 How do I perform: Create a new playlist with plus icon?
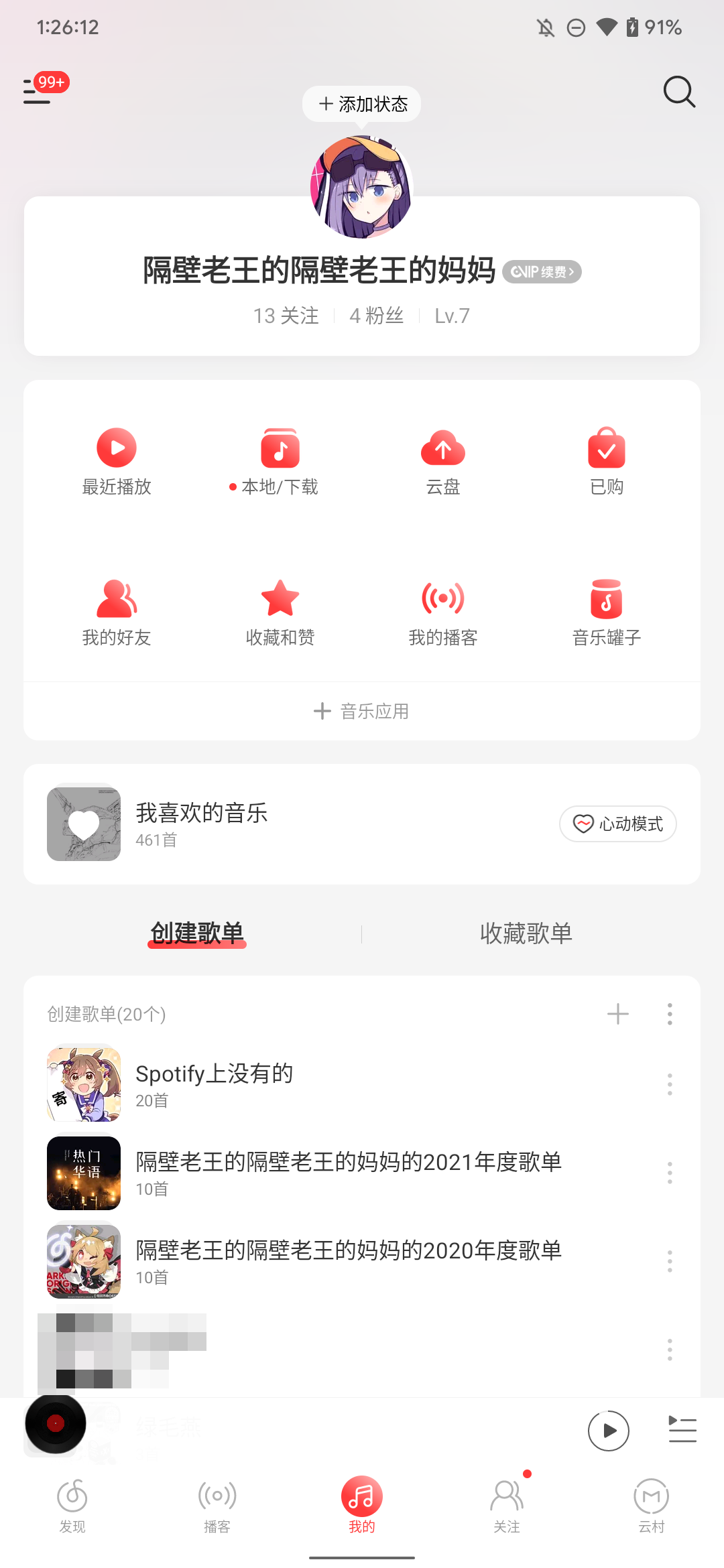point(618,1014)
